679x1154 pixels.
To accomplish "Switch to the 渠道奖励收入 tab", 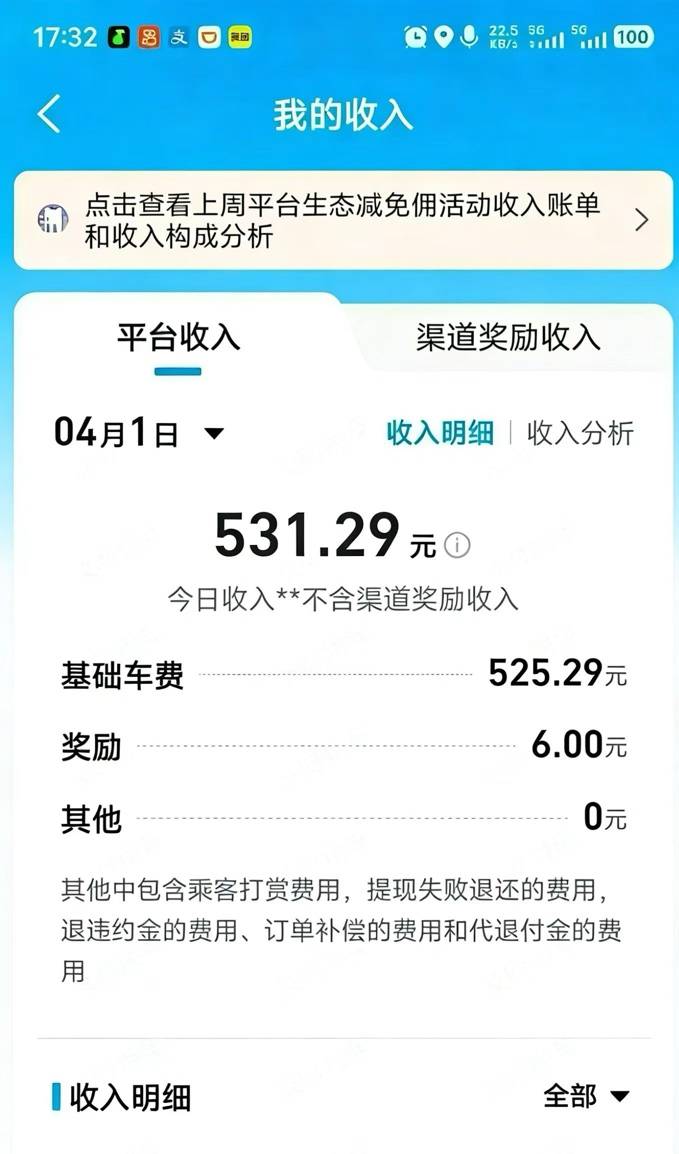I will point(508,337).
